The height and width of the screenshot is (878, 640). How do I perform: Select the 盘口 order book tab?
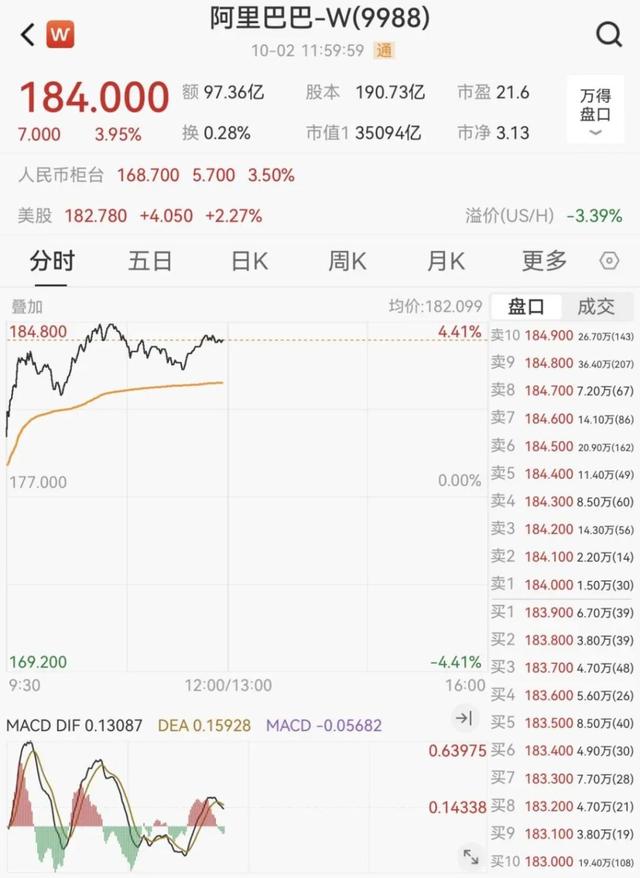526,307
